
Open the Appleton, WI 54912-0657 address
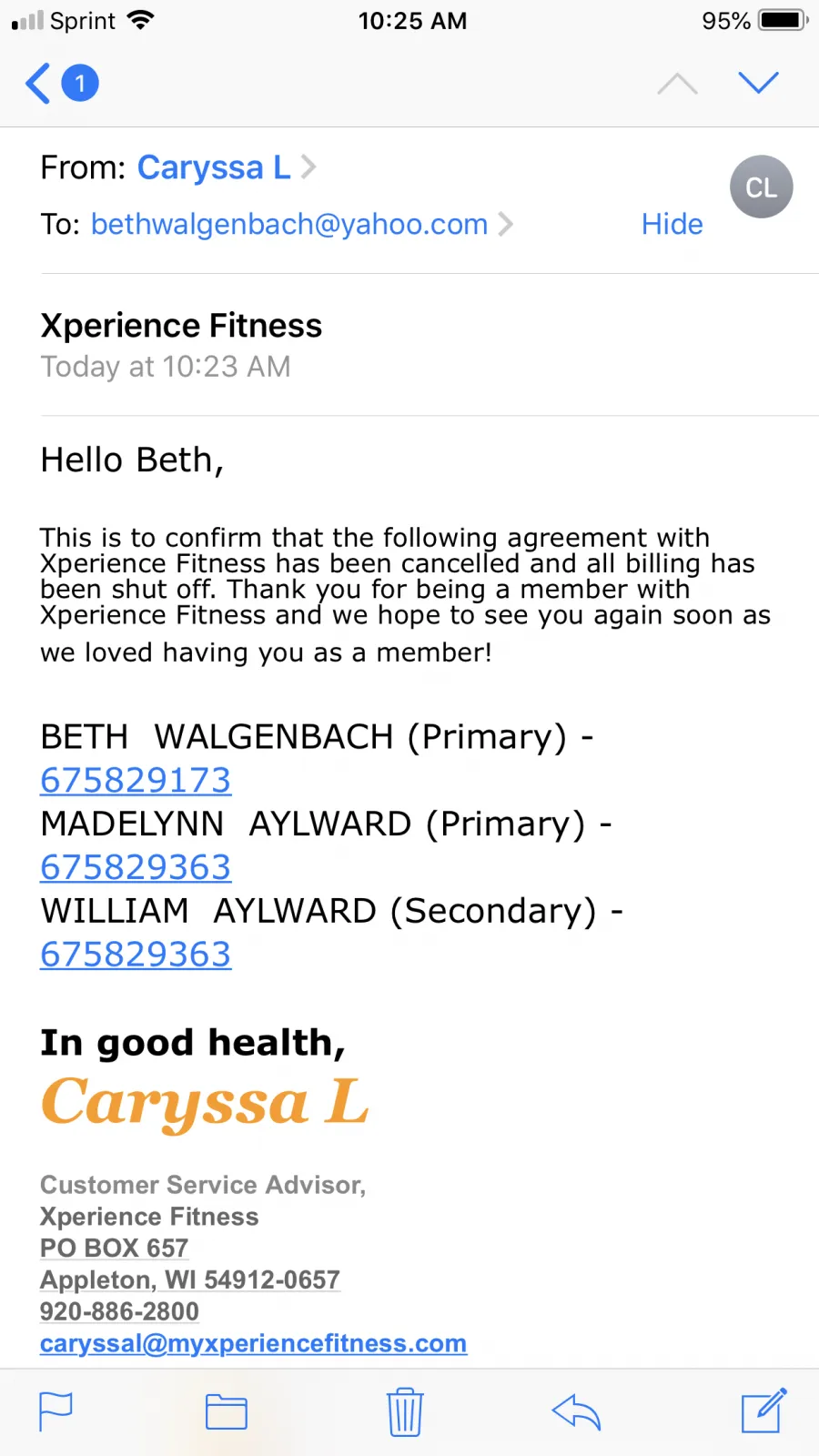[x=189, y=1279]
